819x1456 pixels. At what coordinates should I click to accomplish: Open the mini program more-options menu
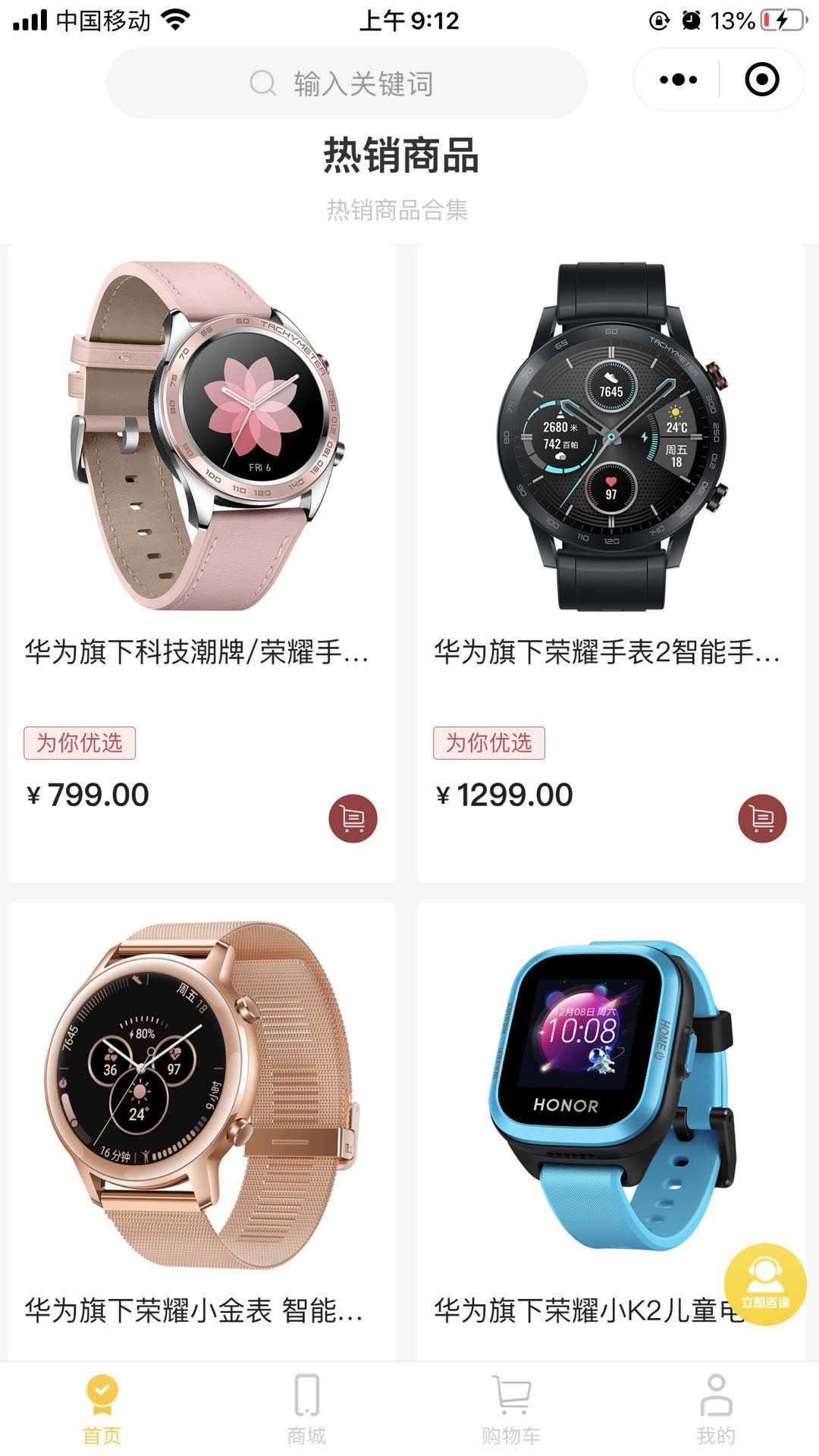(678, 80)
